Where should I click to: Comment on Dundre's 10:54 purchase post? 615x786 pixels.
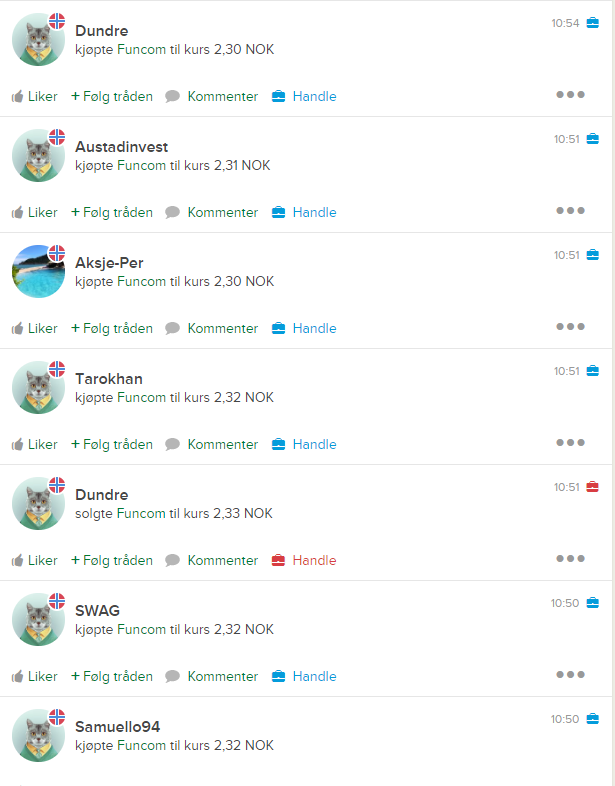(212, 96)
